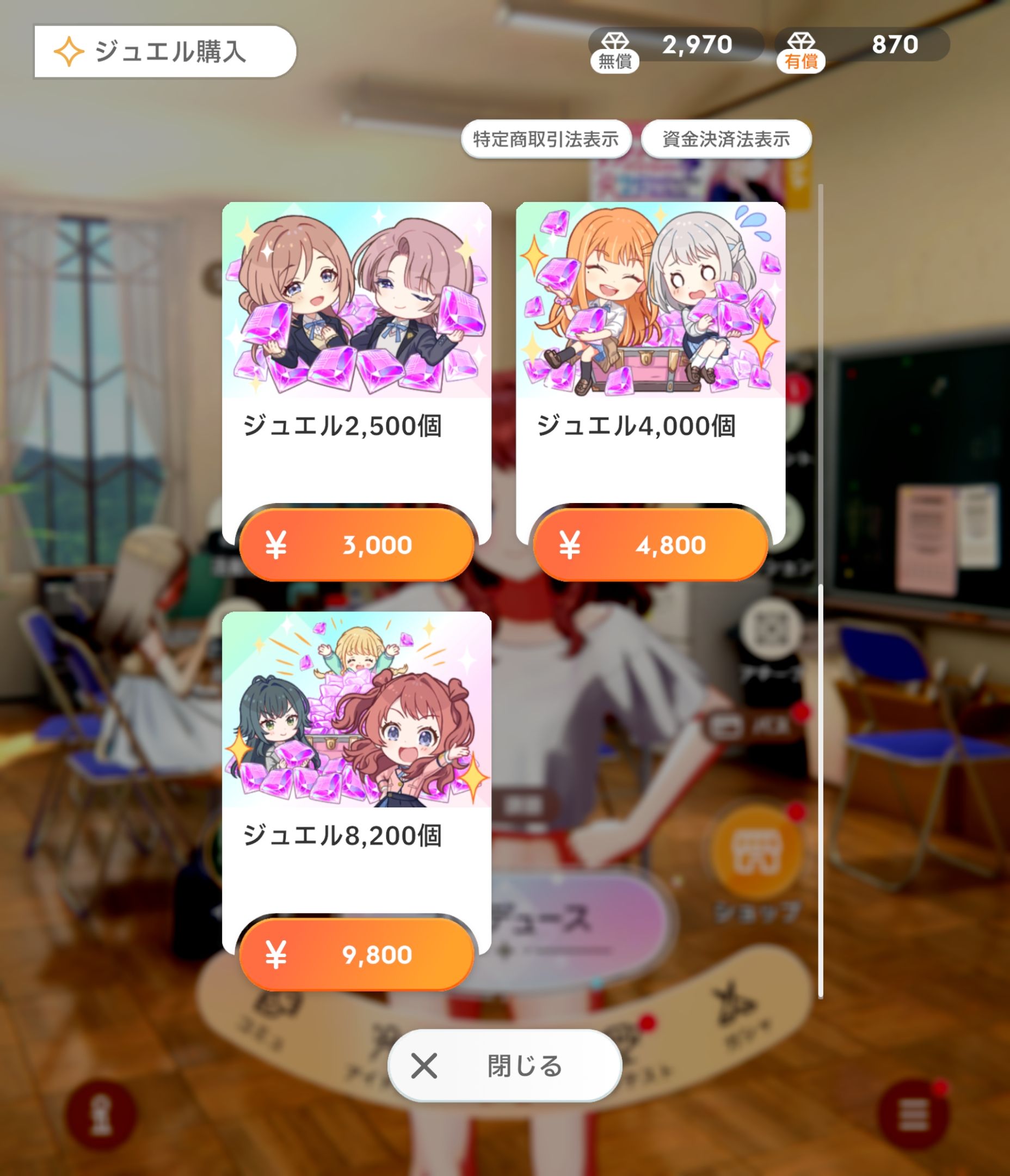Buy 8,200 jewels for ¥9,800
The image size is (1010, 1176).
[356, 954]
